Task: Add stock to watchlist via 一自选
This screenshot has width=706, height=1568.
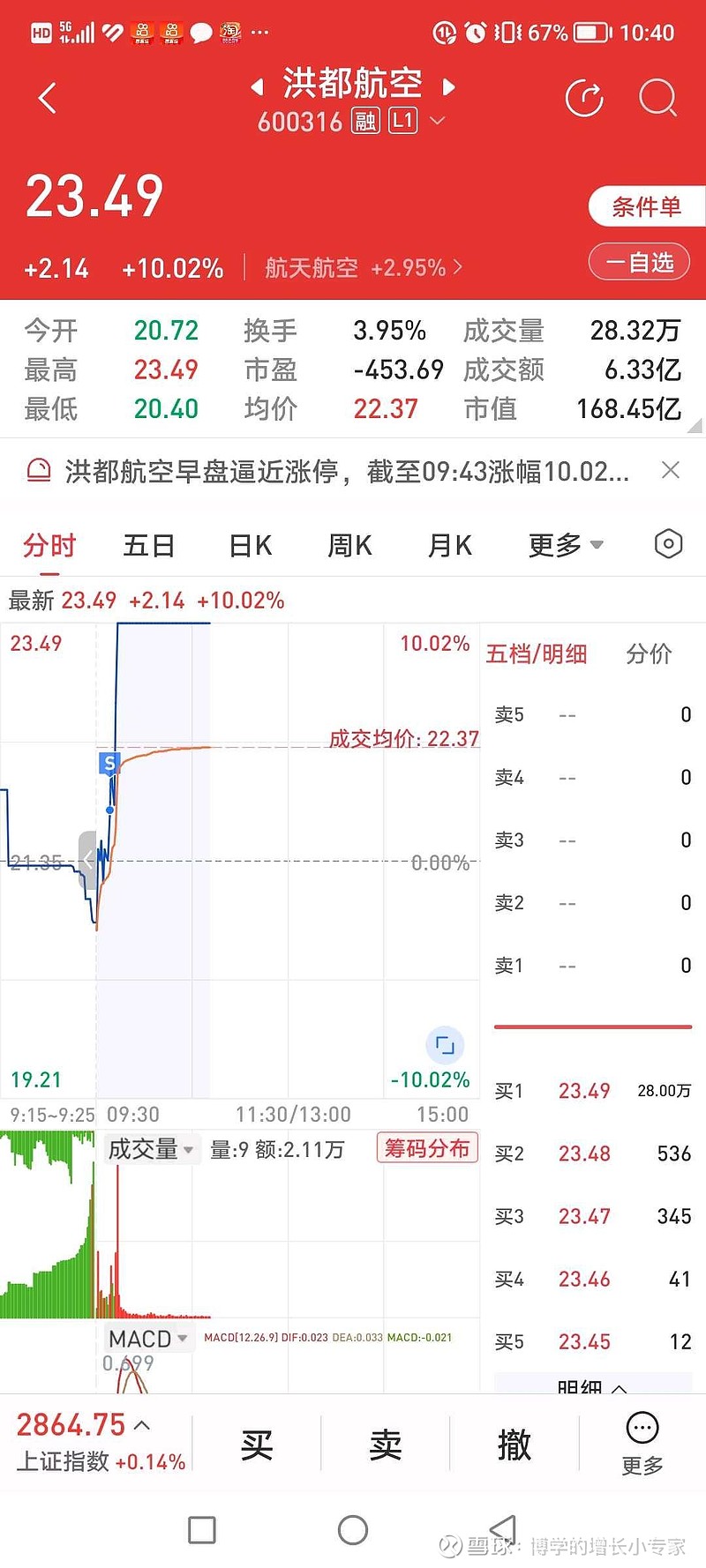Action: [639, 261]
